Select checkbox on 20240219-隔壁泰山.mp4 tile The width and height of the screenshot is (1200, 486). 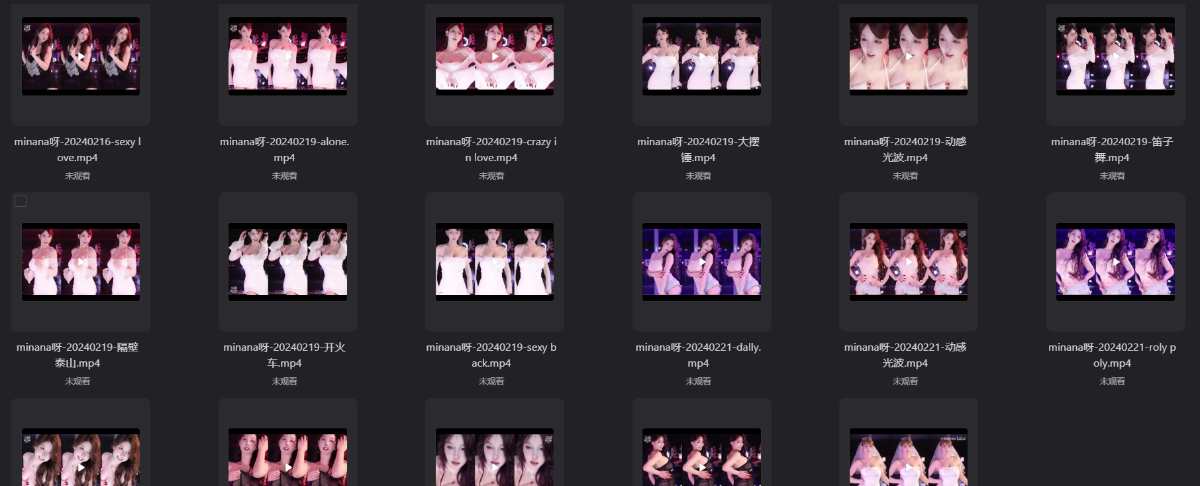point(21,202)
